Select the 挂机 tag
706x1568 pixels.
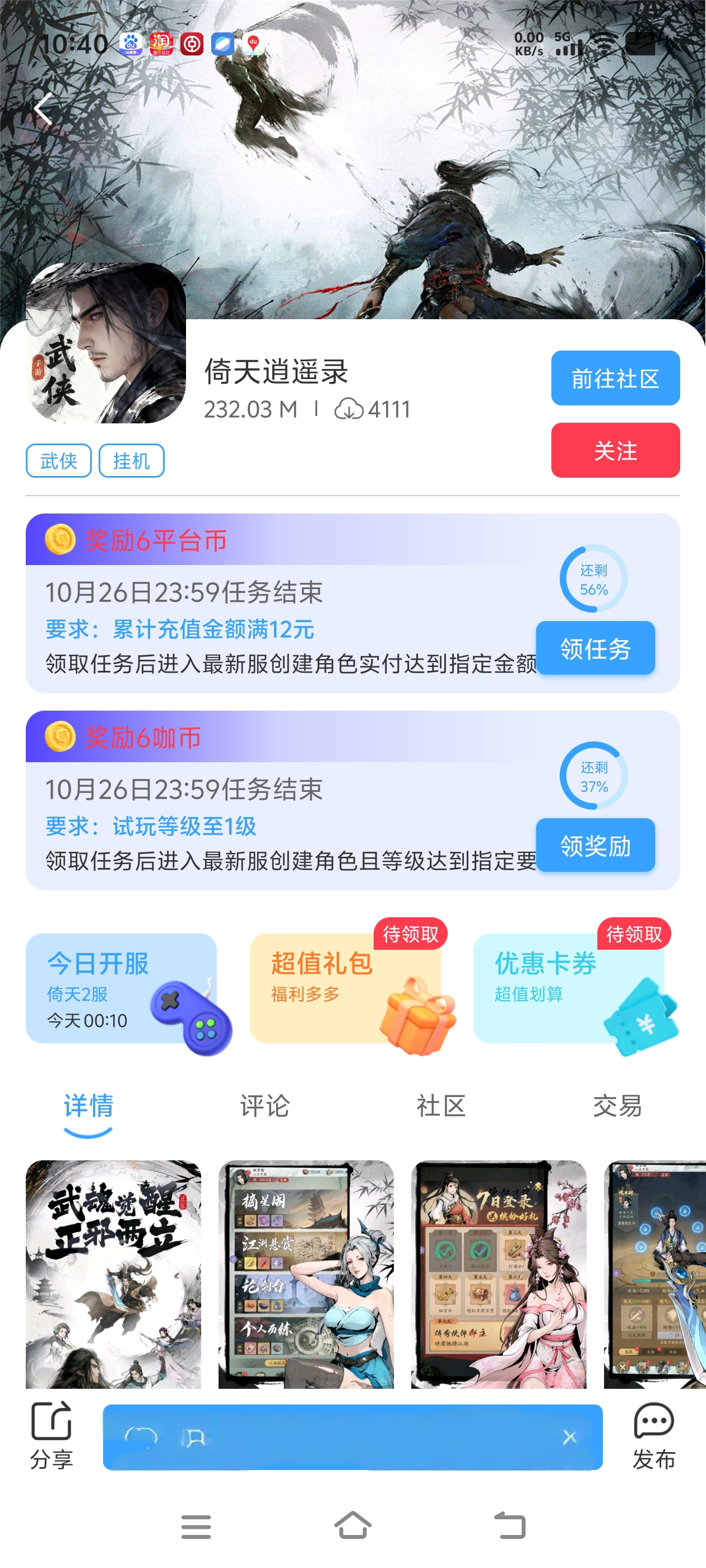(x=131, y=461)
